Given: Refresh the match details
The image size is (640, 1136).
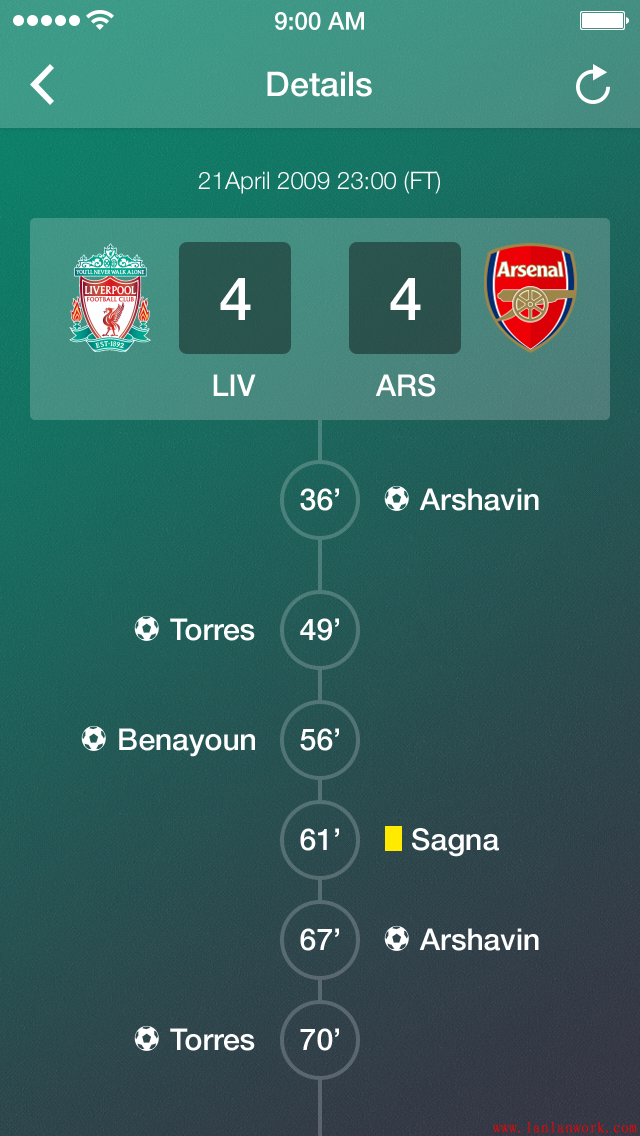Looking at the screenshot, I should pyautogui.click(x=593, y=85).
